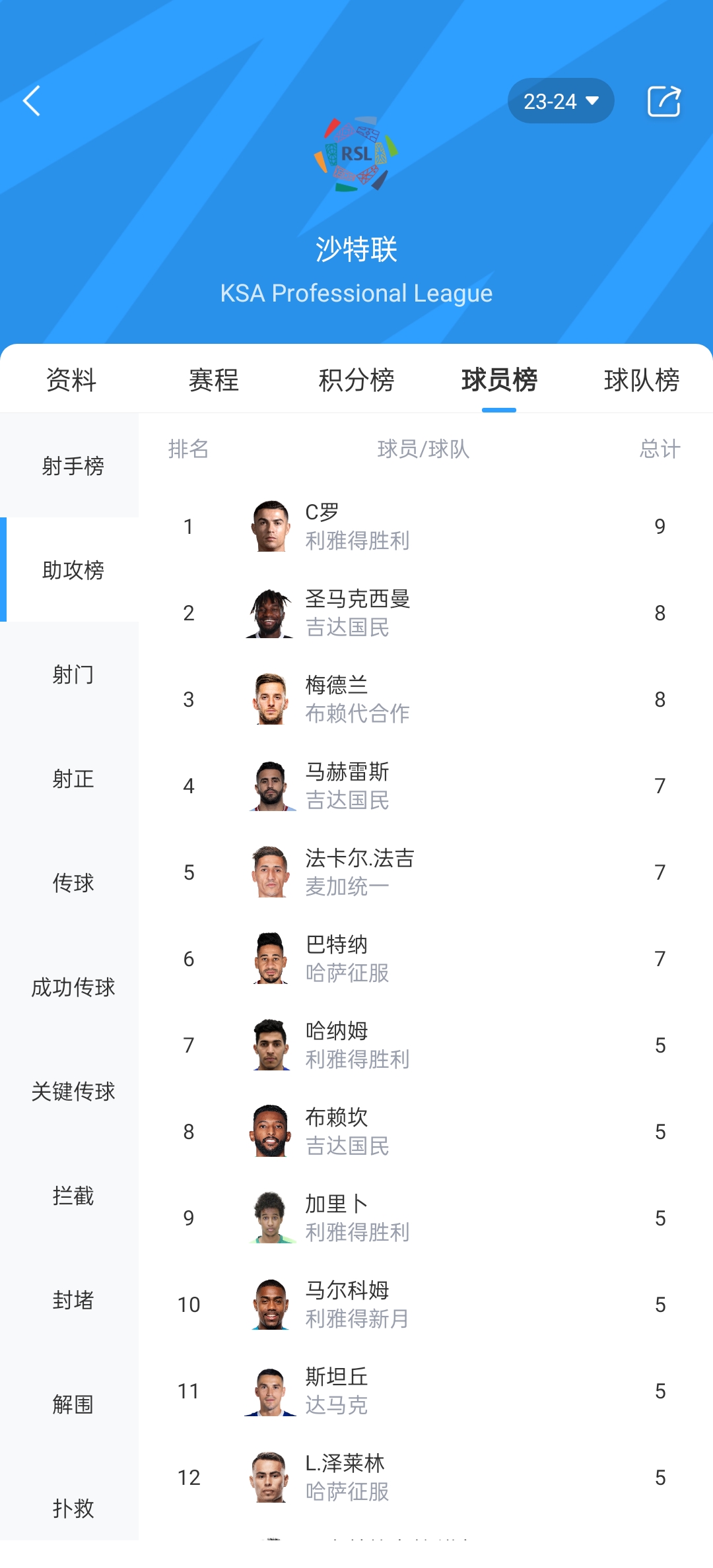Viewport: 713px width, 1568px height.
Task: Open C罗's player row
Action: pos(423,527)
